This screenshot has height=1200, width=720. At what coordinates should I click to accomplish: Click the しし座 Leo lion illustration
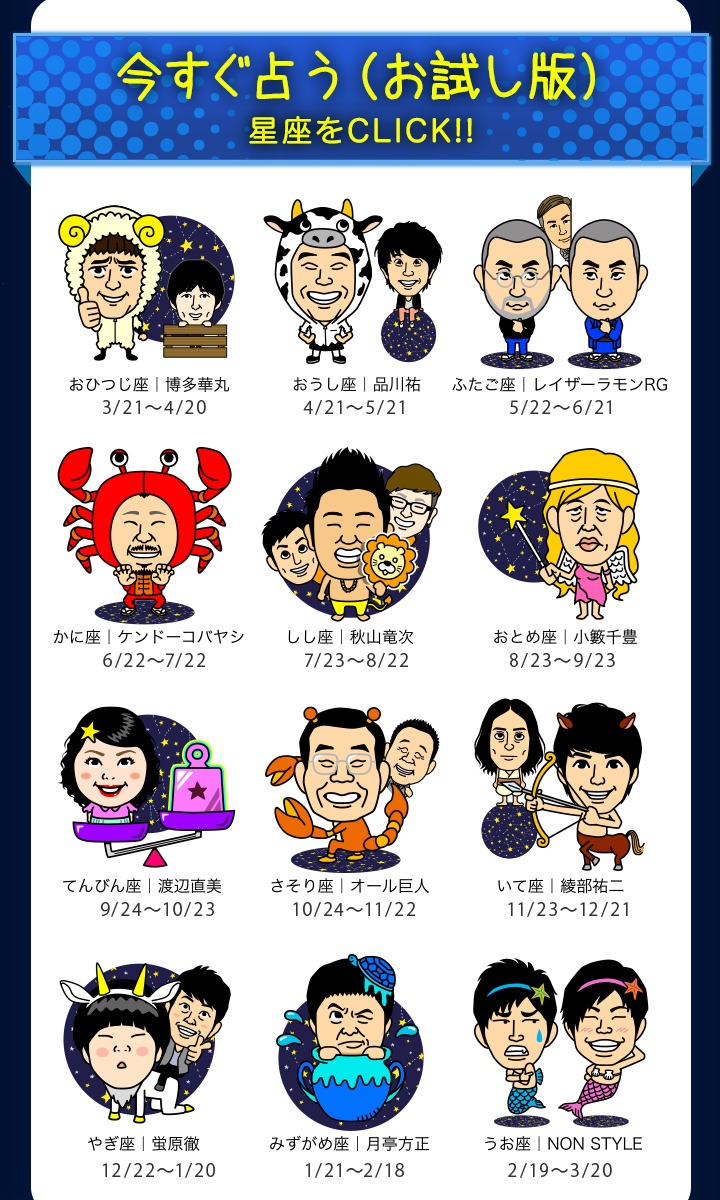tap(355, 530)
